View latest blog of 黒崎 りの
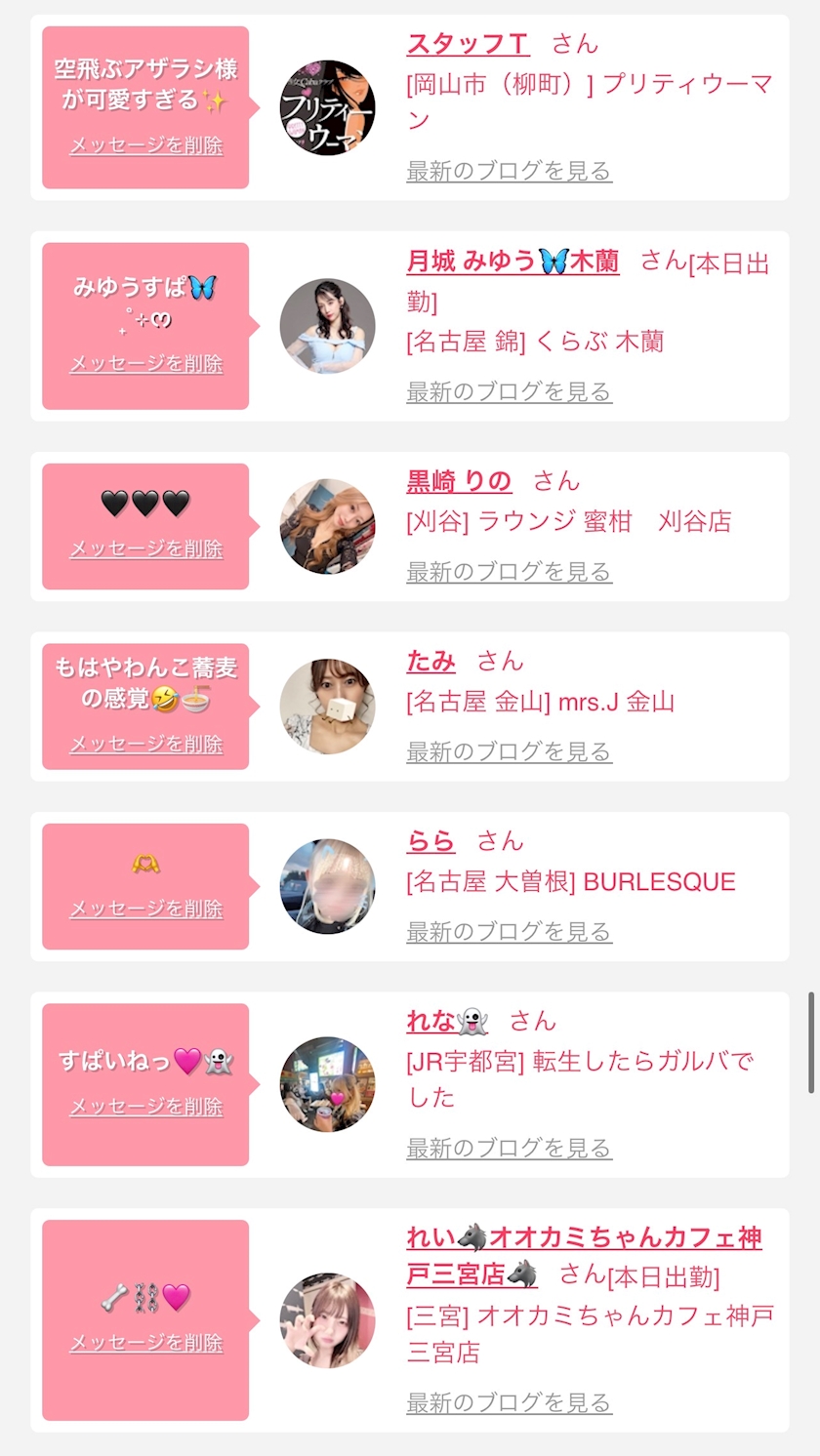Screen dimensions: 820x1456 (509, 571)
